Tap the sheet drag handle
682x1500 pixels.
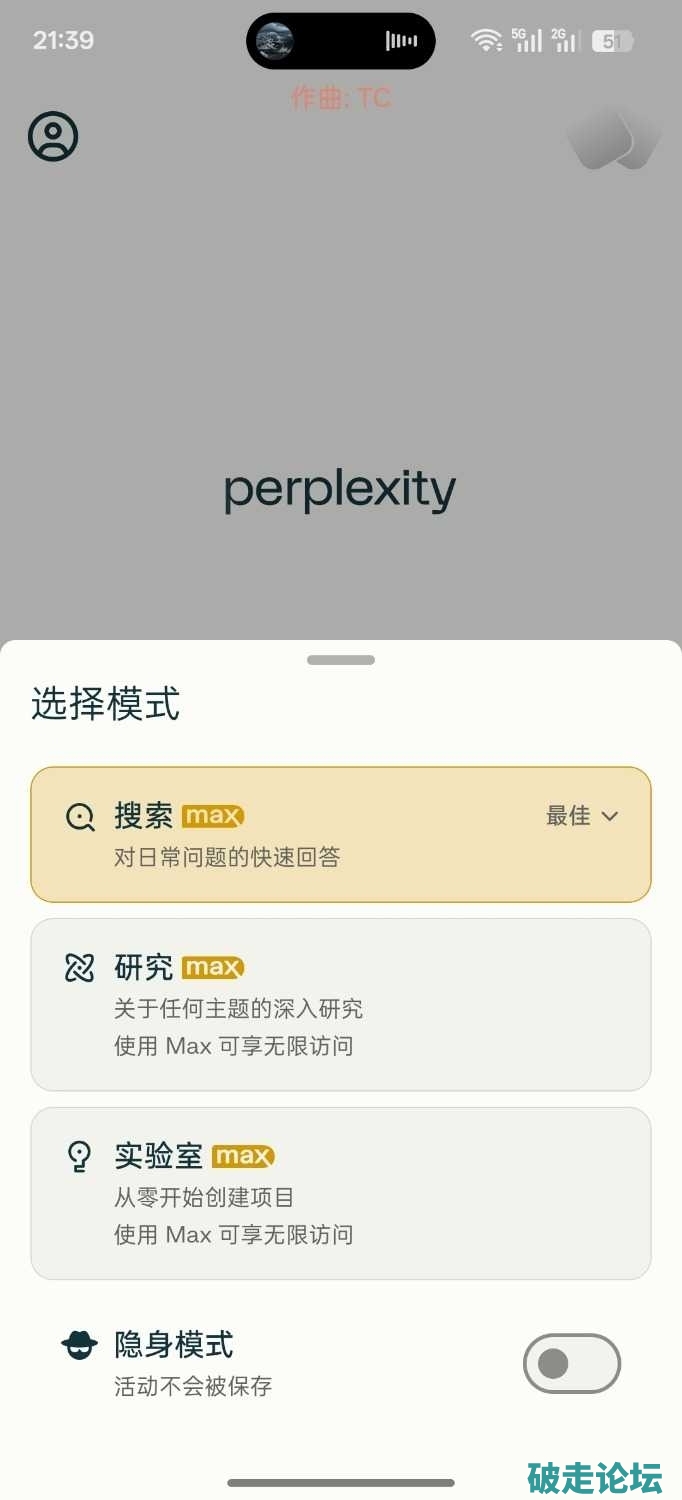point(341,660)
